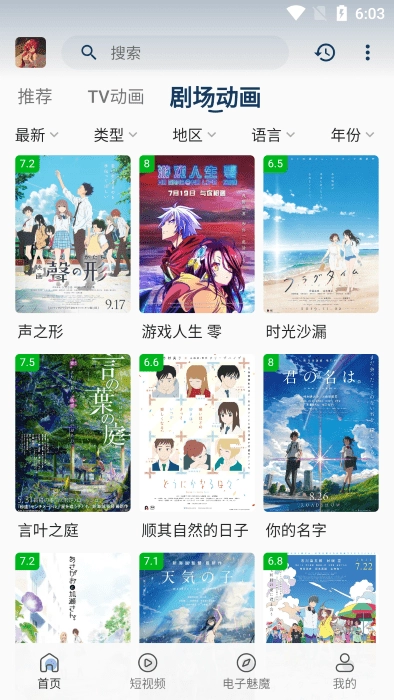This screenshot has width=394, height=700.
Task: Open the 言叶之庭 movie card
Action: (73, 446)
